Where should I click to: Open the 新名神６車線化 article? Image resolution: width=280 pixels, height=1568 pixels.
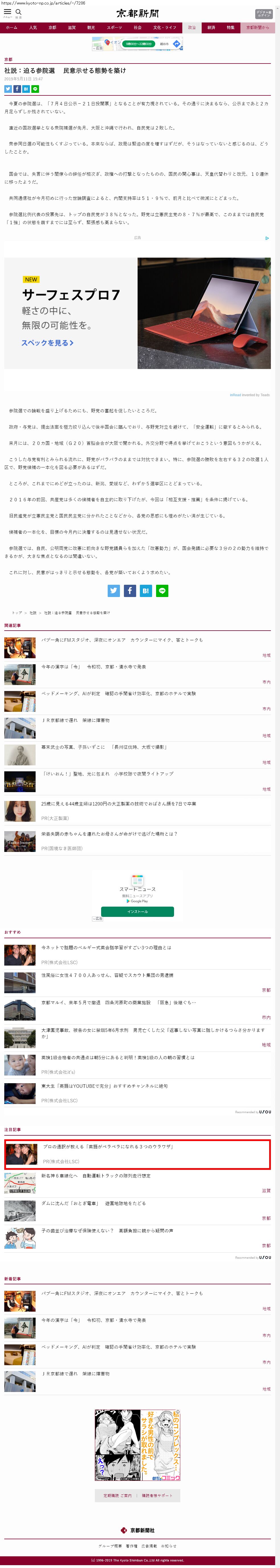click(96, 1176)
